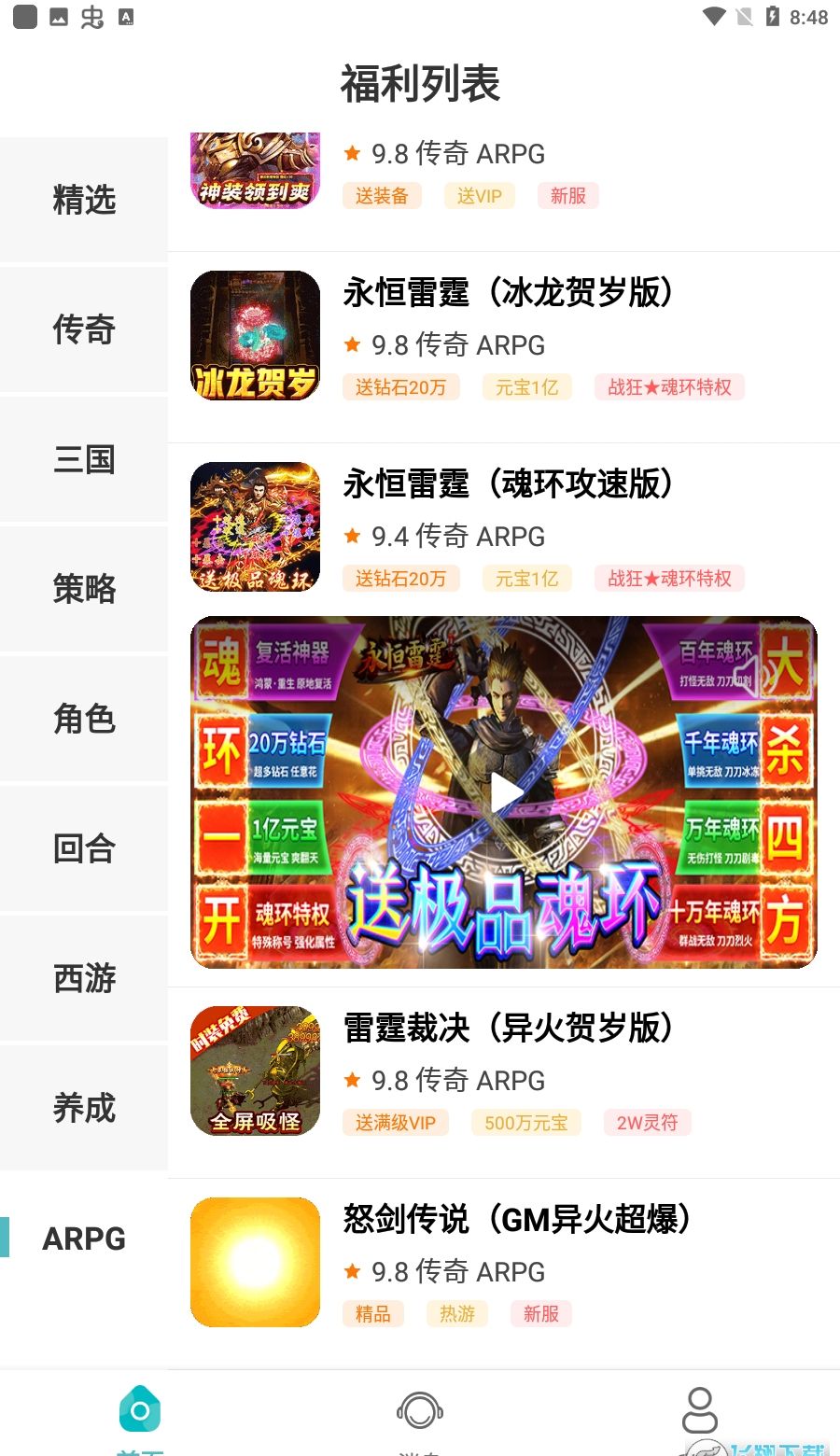Select the 精选 category
Screen dimensions: 840x1456
pos(84,200)
